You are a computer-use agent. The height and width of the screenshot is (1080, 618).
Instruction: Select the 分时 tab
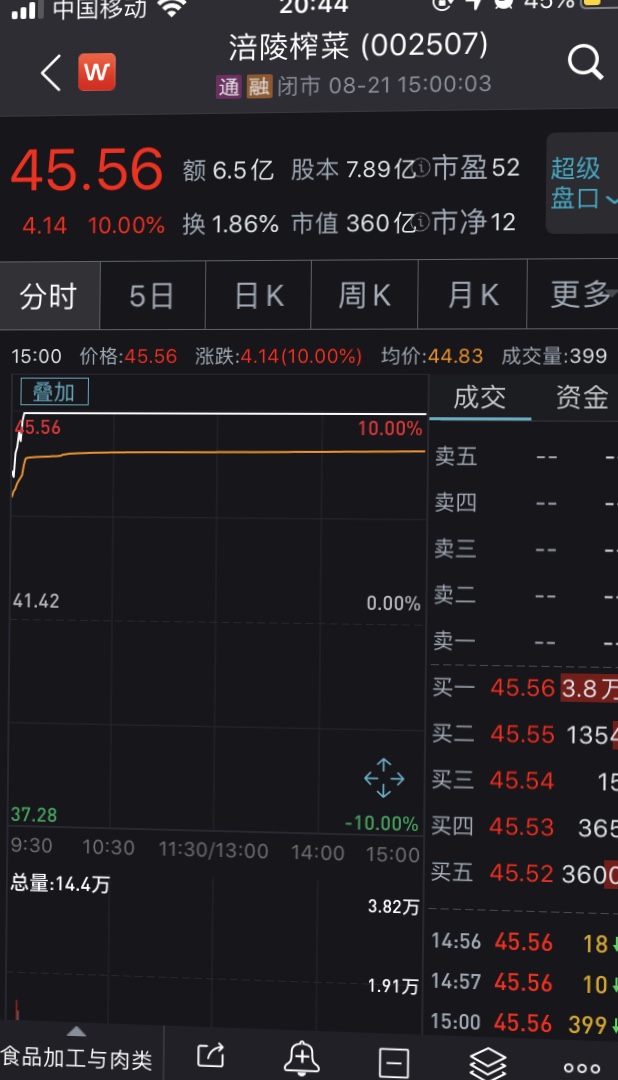48,297
